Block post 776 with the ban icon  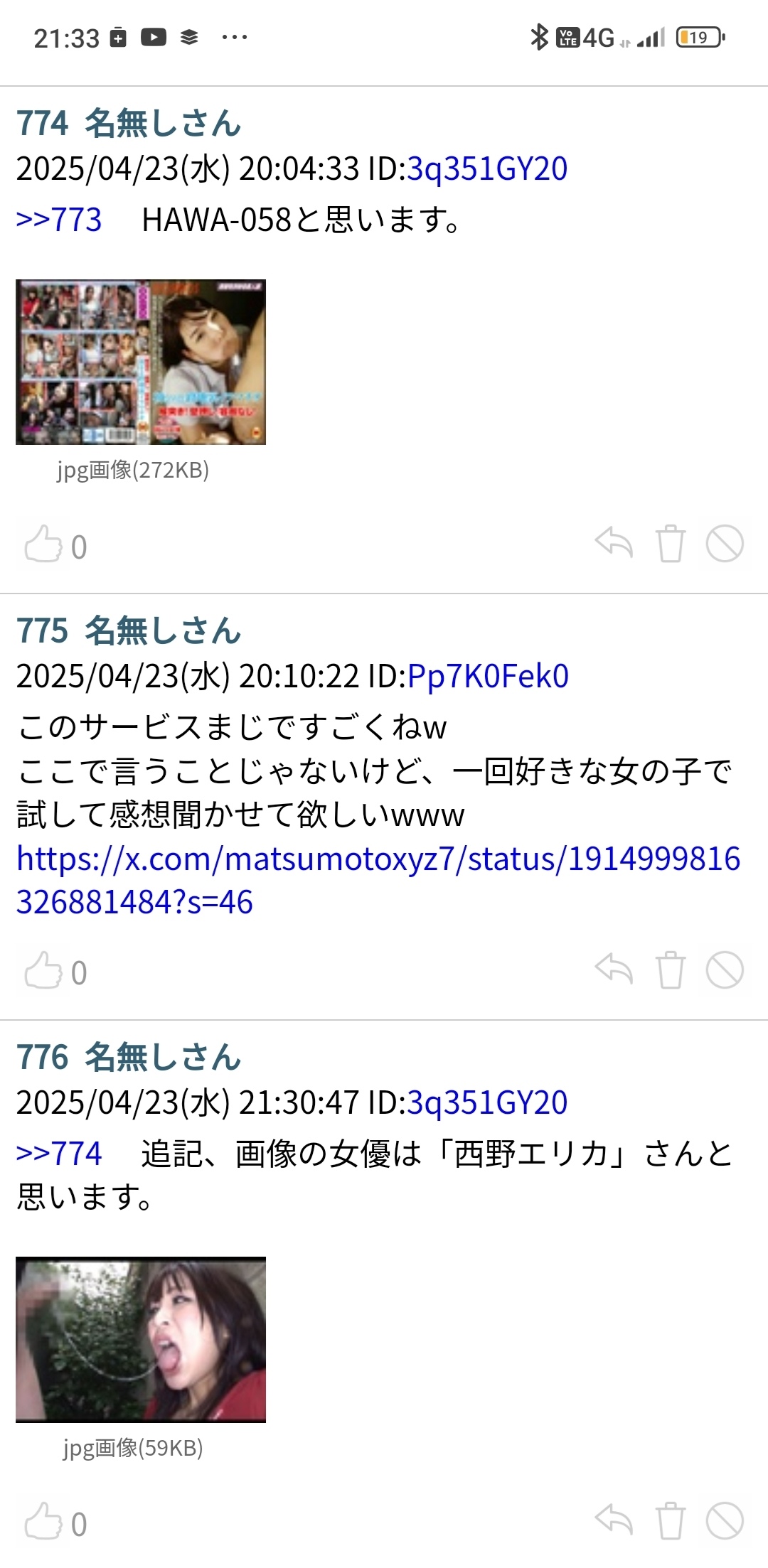[x=725, y=1522]
